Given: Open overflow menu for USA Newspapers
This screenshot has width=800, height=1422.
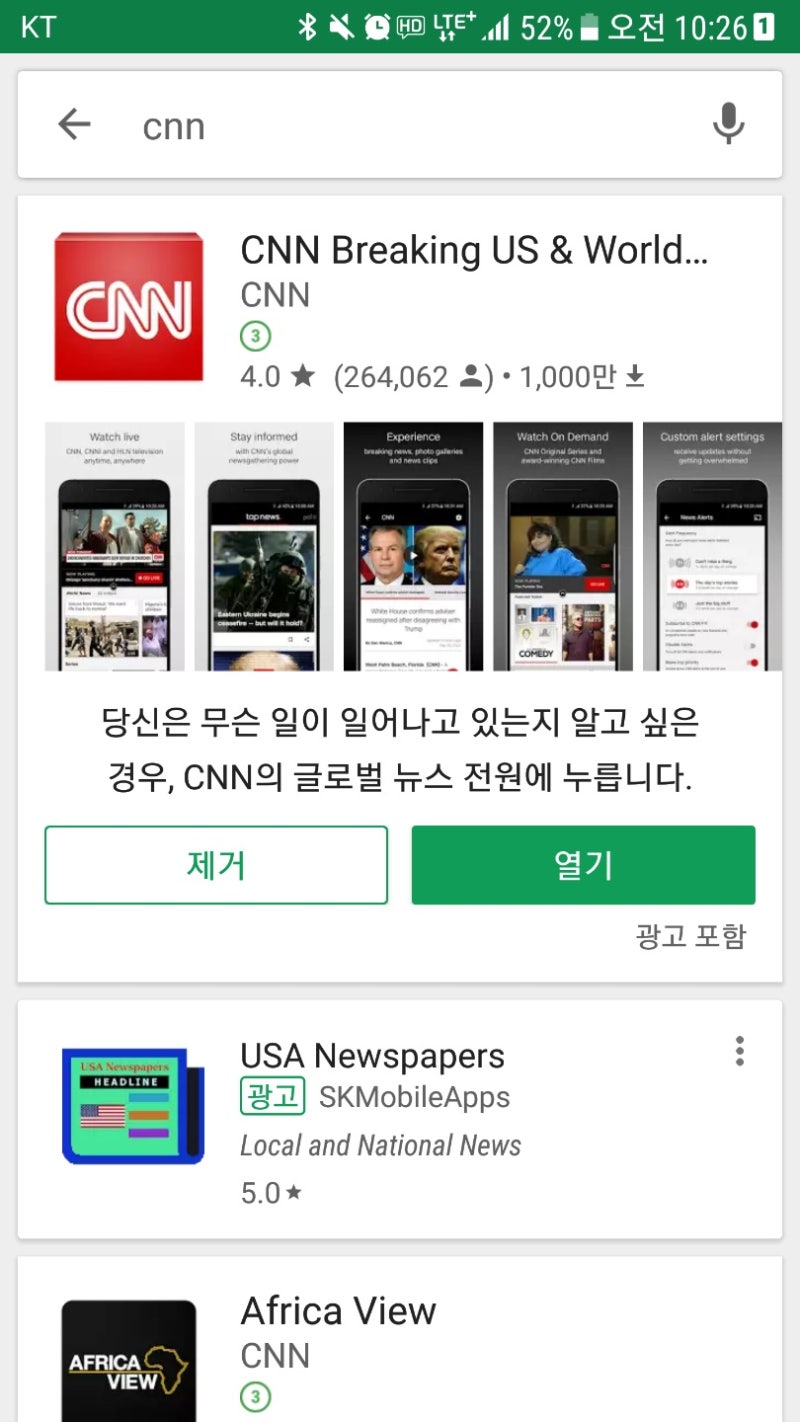Looking at the screenshot, I should pos(739,1051).
